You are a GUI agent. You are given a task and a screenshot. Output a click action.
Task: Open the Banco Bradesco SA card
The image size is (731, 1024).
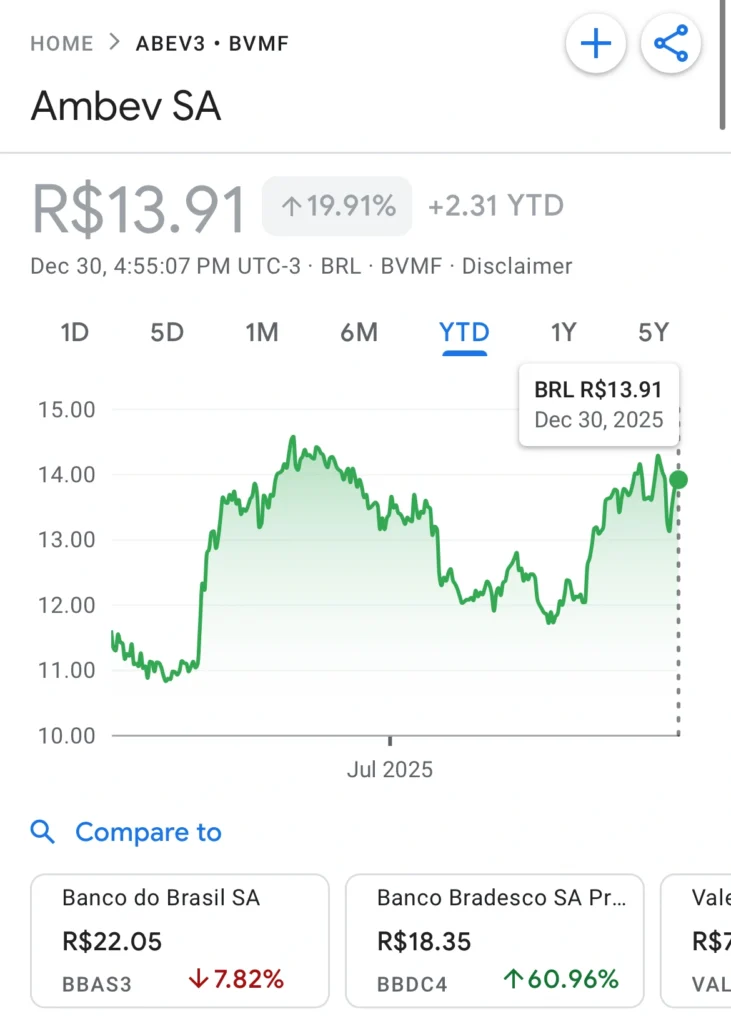click(494, 940)
